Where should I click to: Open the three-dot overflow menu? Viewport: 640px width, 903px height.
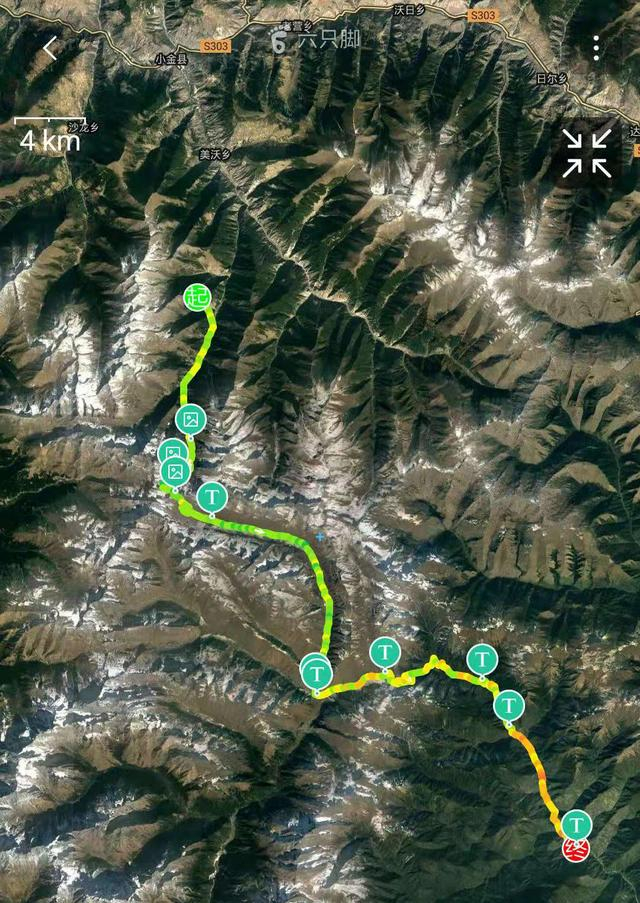(x=596, y=48)
